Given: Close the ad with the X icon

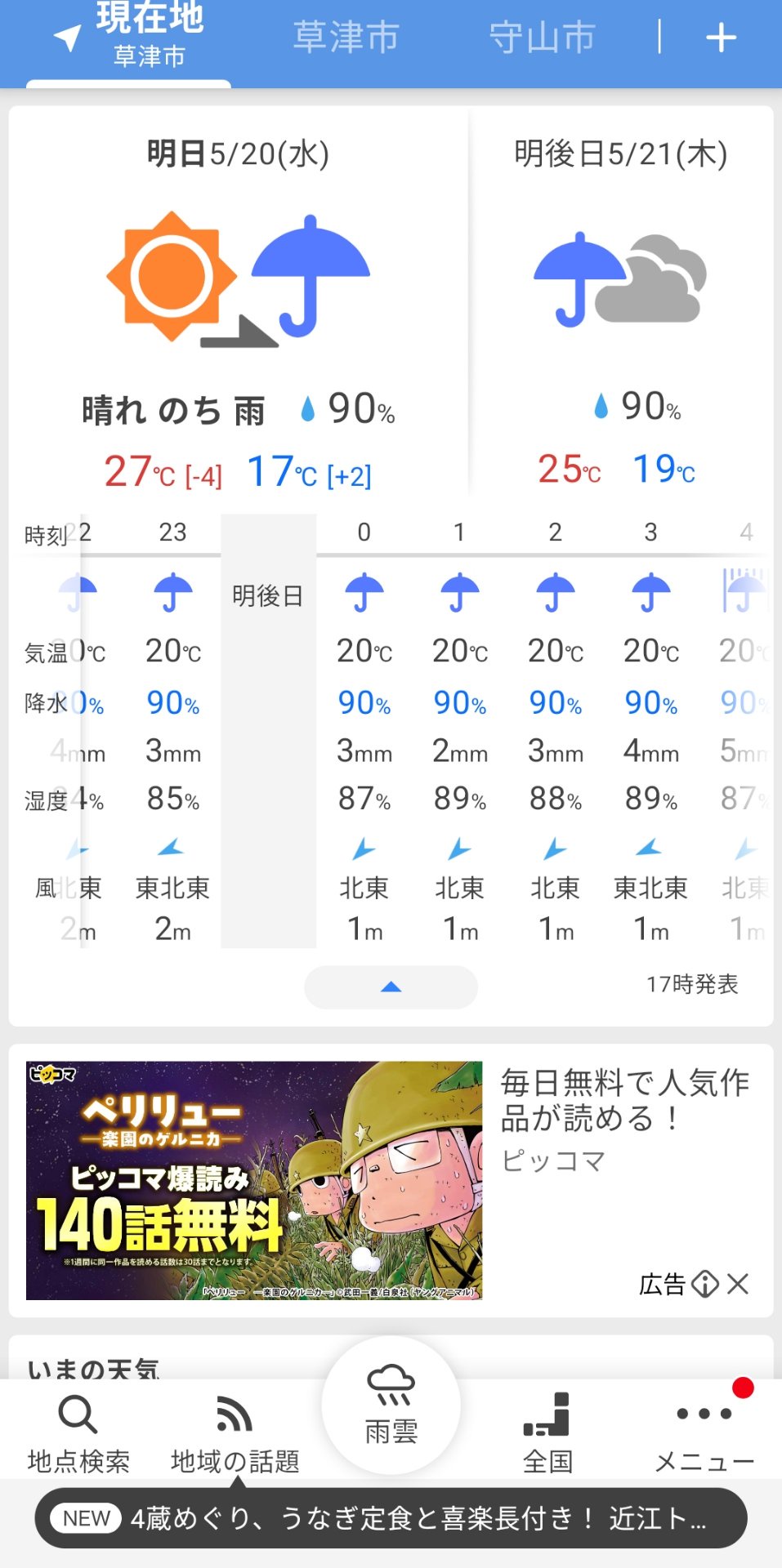Looking at the screenshot, I should tap(738, 1284).
